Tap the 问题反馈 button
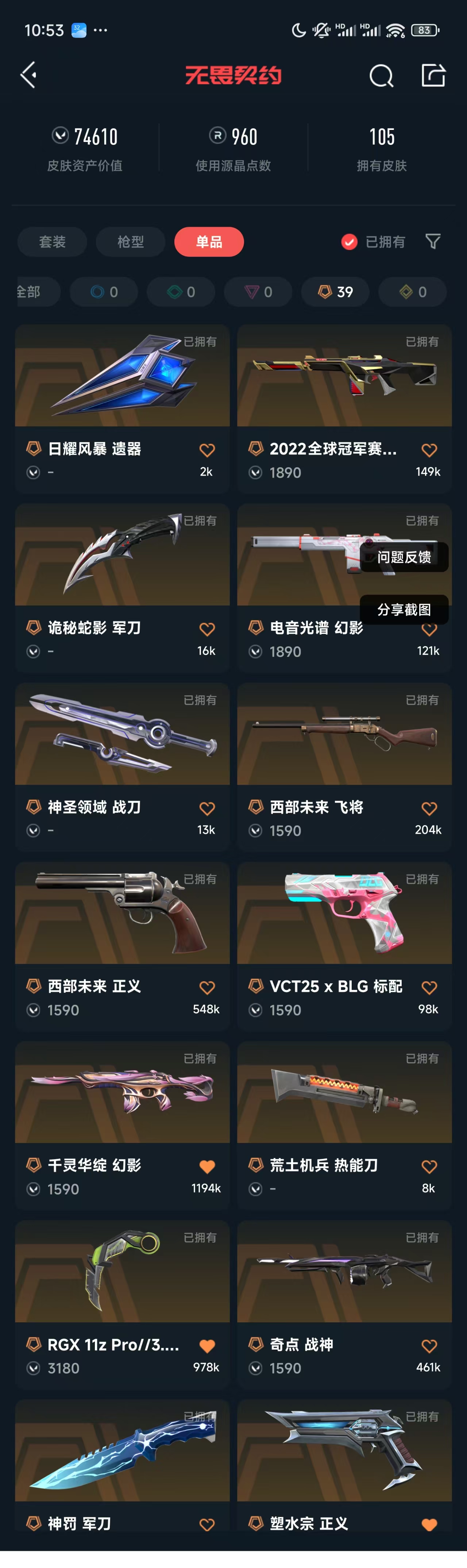 [x=404, y=557]
